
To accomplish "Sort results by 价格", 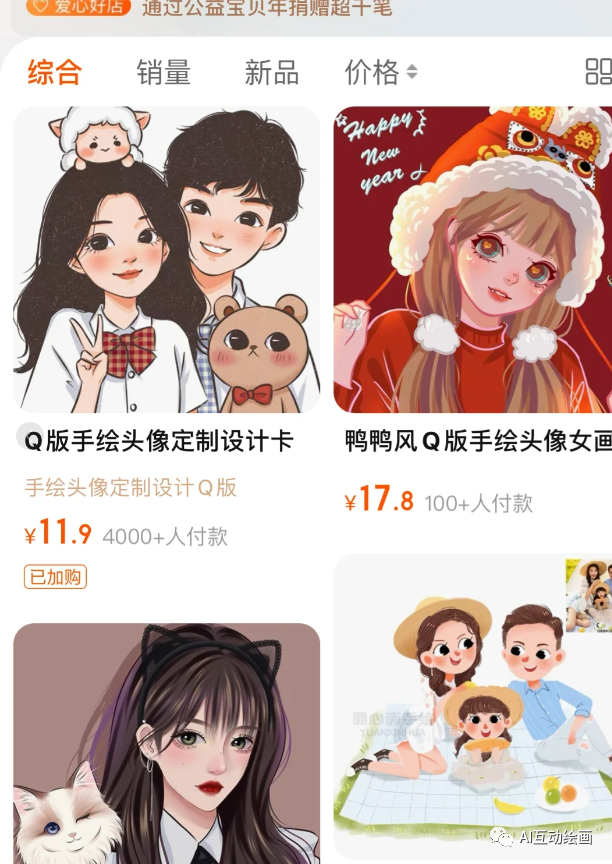I will coord(381,72).
